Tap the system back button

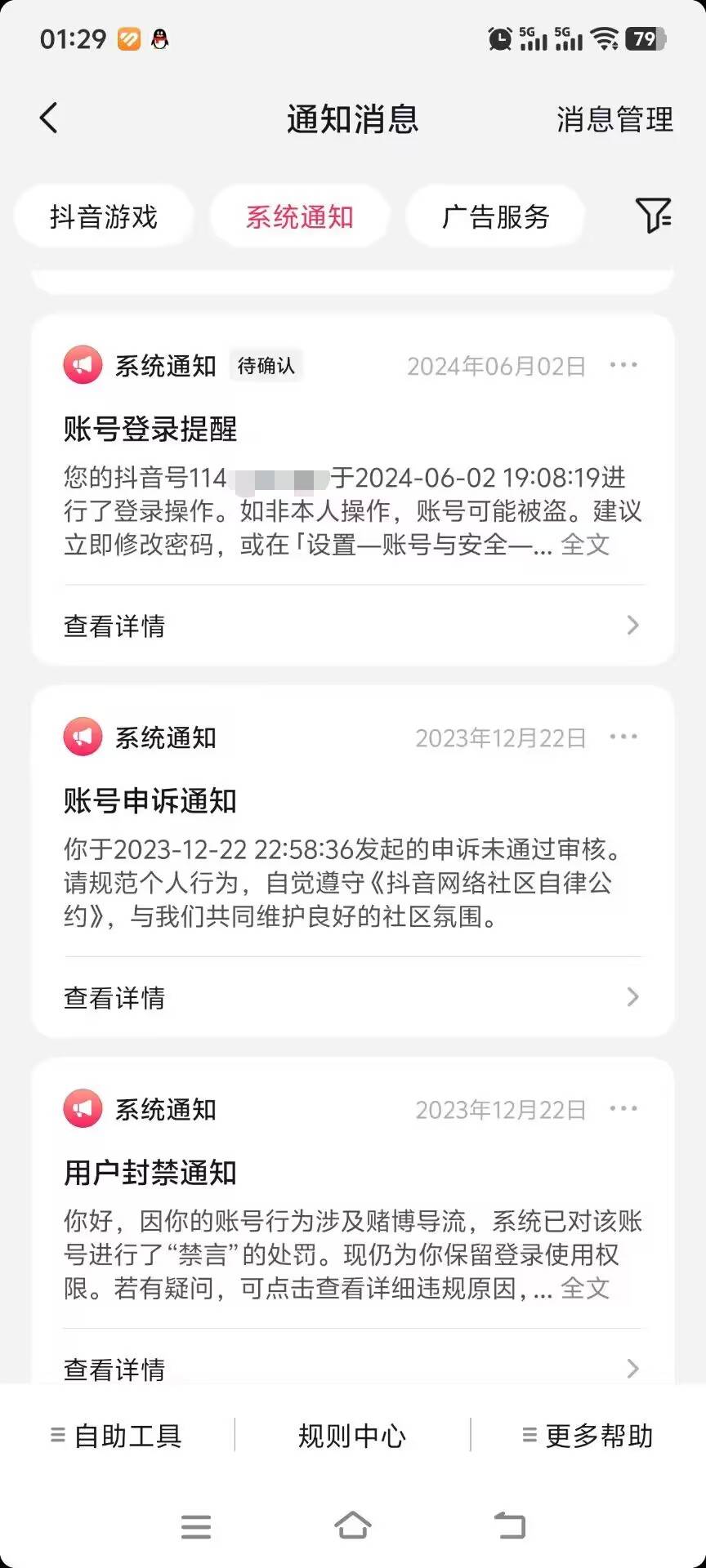click(510, 1525)
